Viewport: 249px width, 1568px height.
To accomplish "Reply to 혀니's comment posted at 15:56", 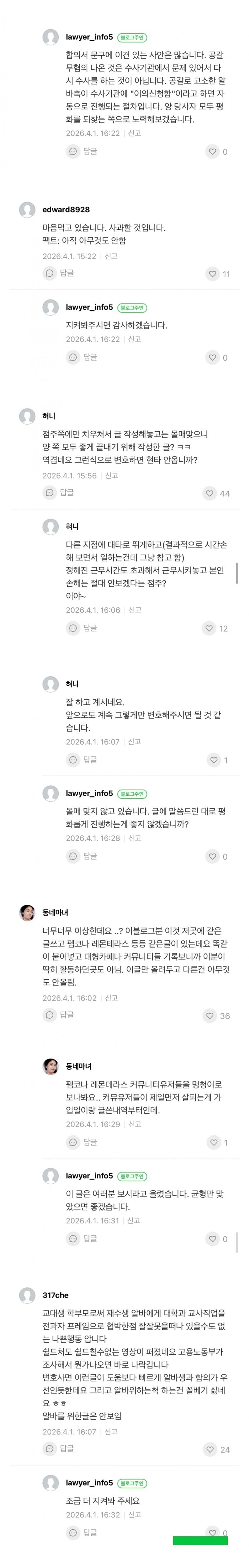I will click(60, 492).
